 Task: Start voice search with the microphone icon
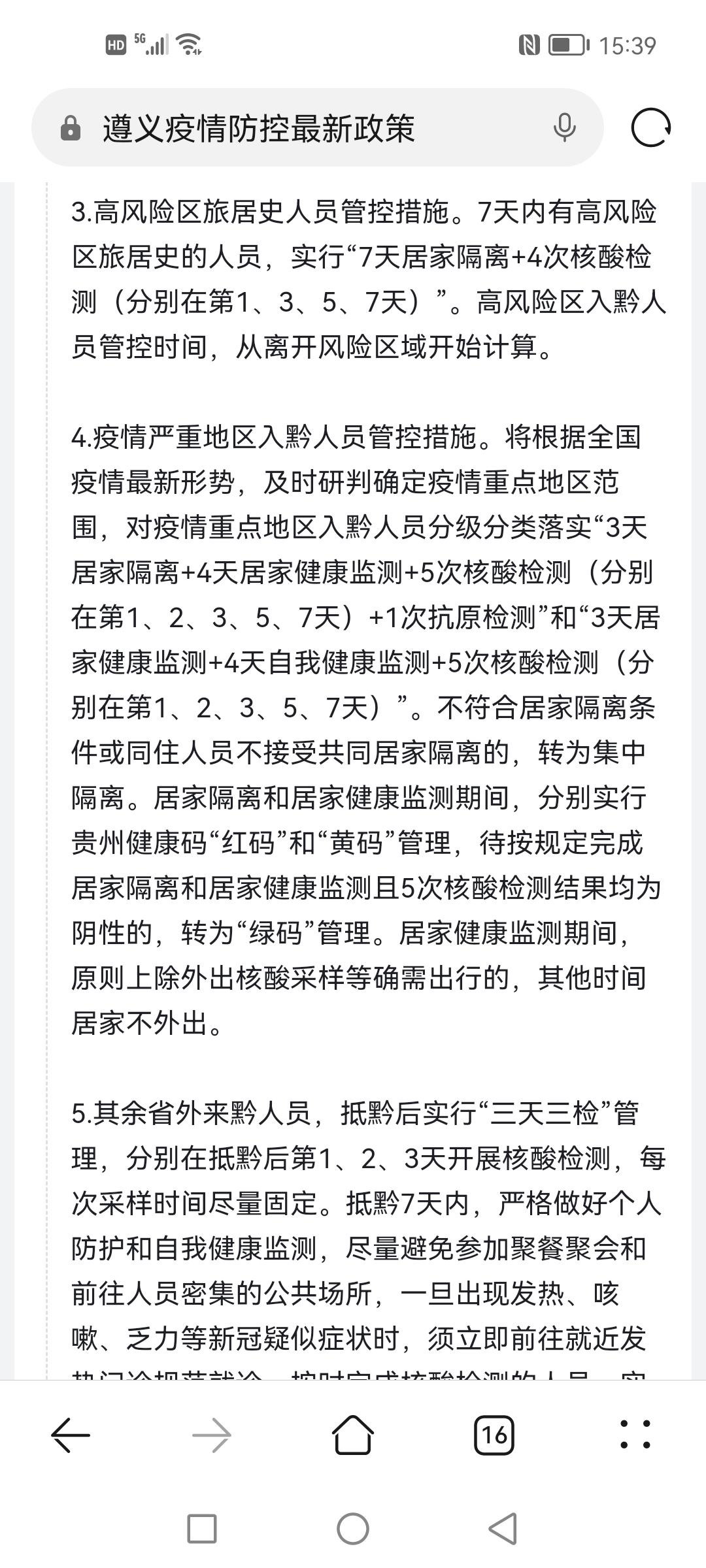coord(564,127)
